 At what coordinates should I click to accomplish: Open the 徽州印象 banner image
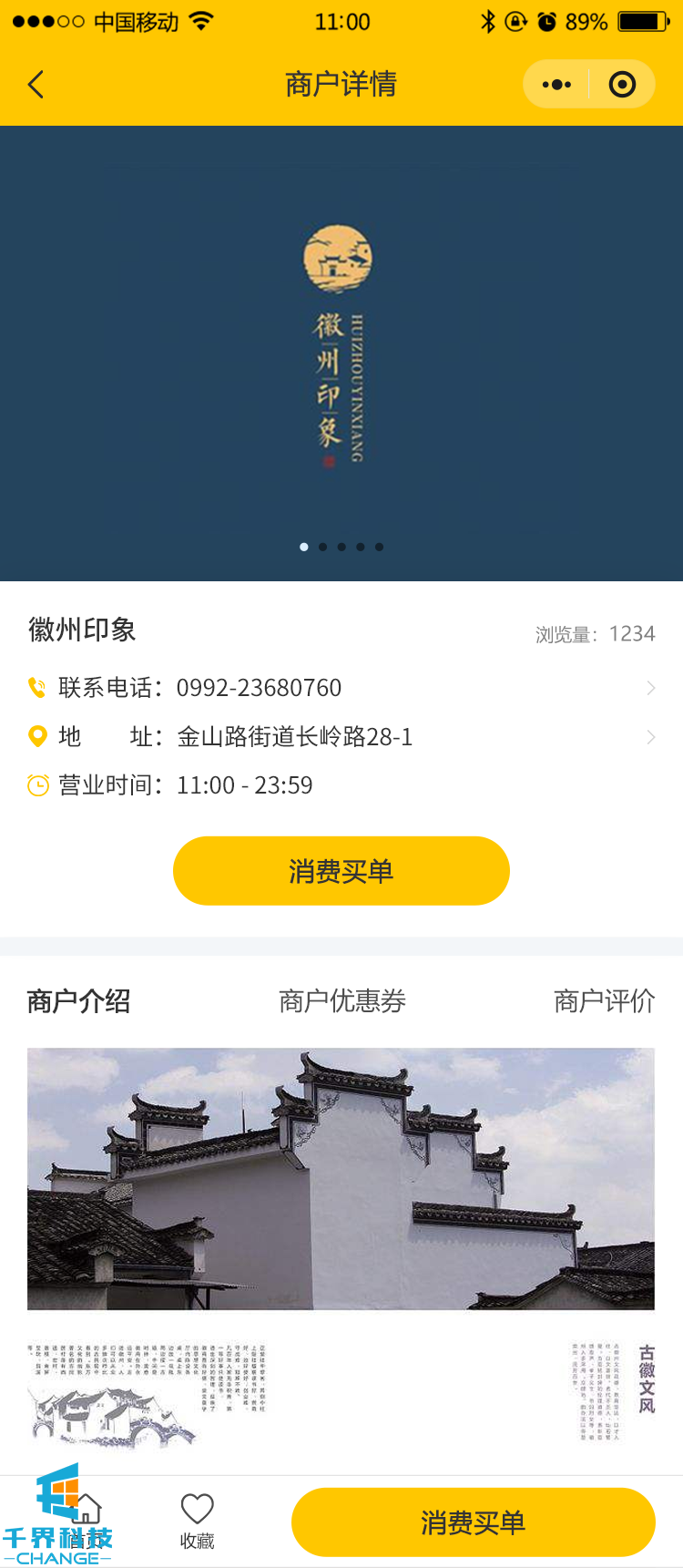[x=341, y=354]
